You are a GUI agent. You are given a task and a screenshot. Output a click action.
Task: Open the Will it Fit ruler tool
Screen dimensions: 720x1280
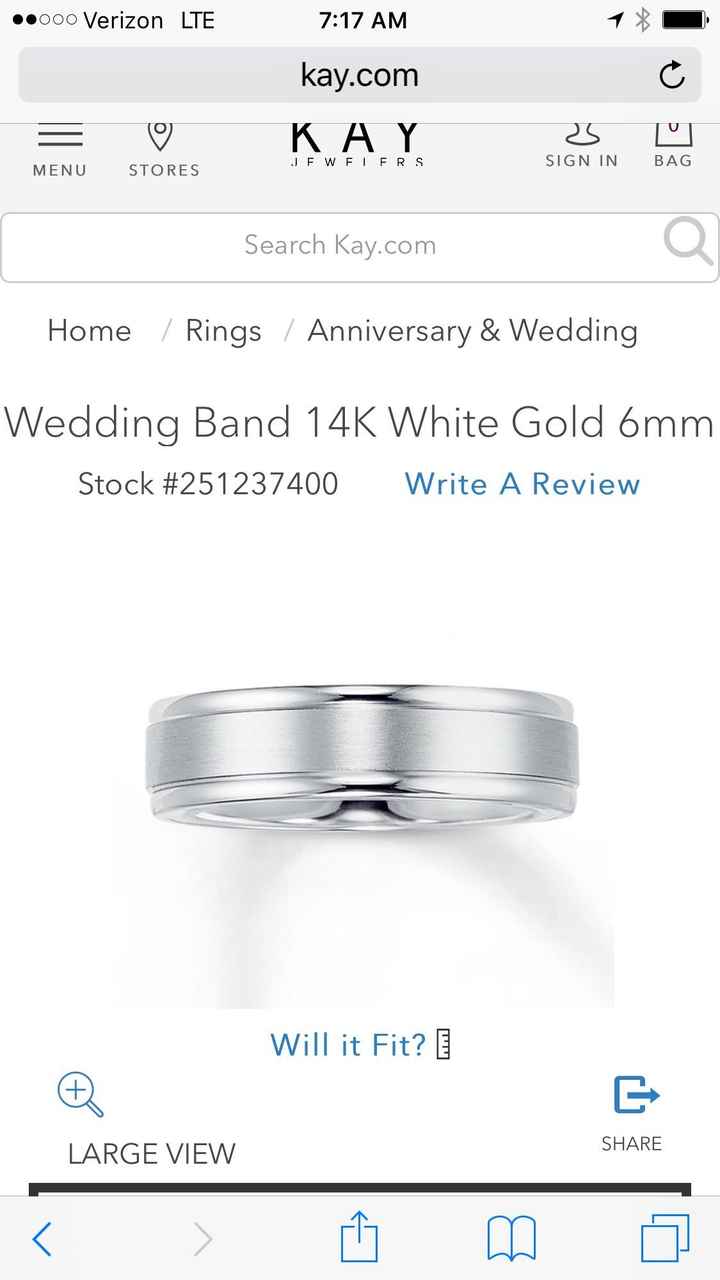coord(357,1044)
